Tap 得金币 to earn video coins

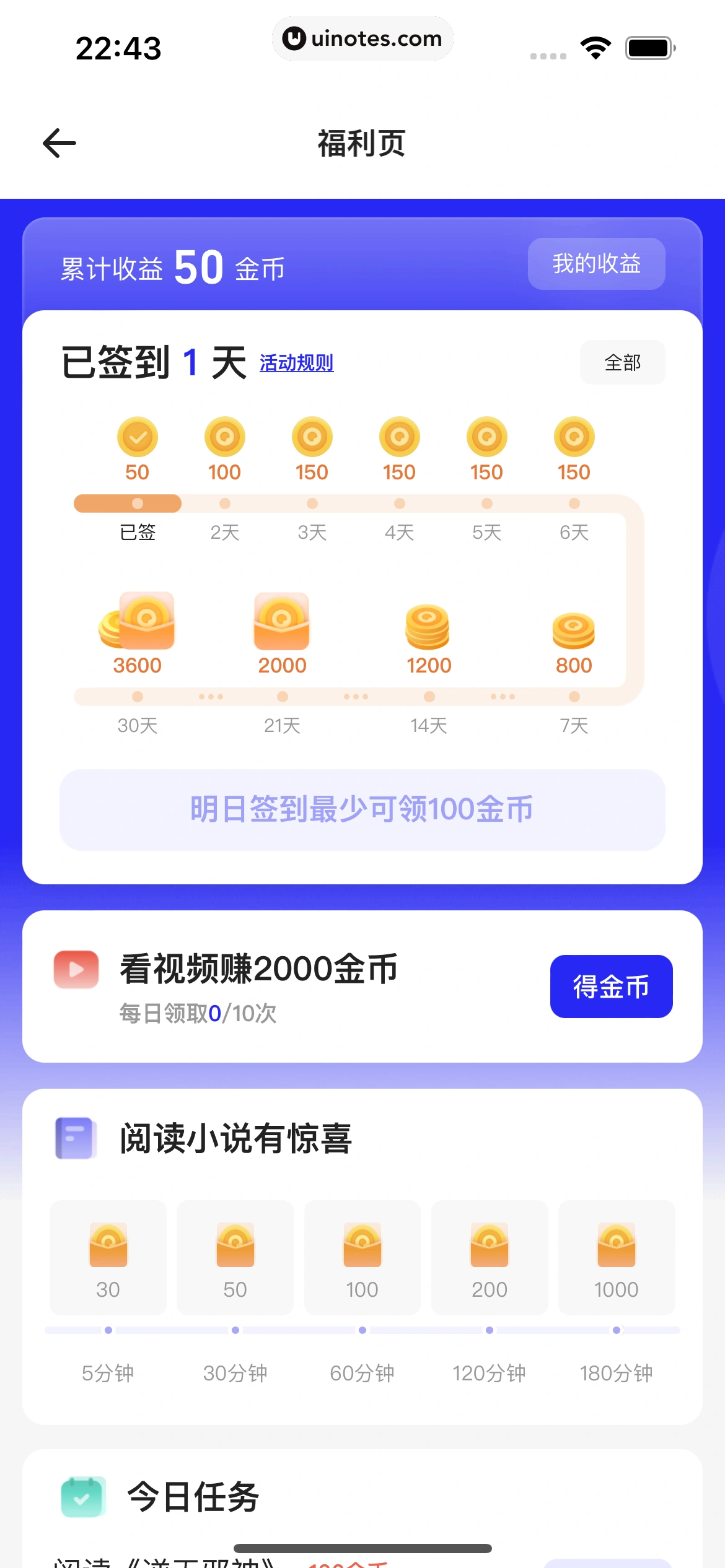coord(611,987)
